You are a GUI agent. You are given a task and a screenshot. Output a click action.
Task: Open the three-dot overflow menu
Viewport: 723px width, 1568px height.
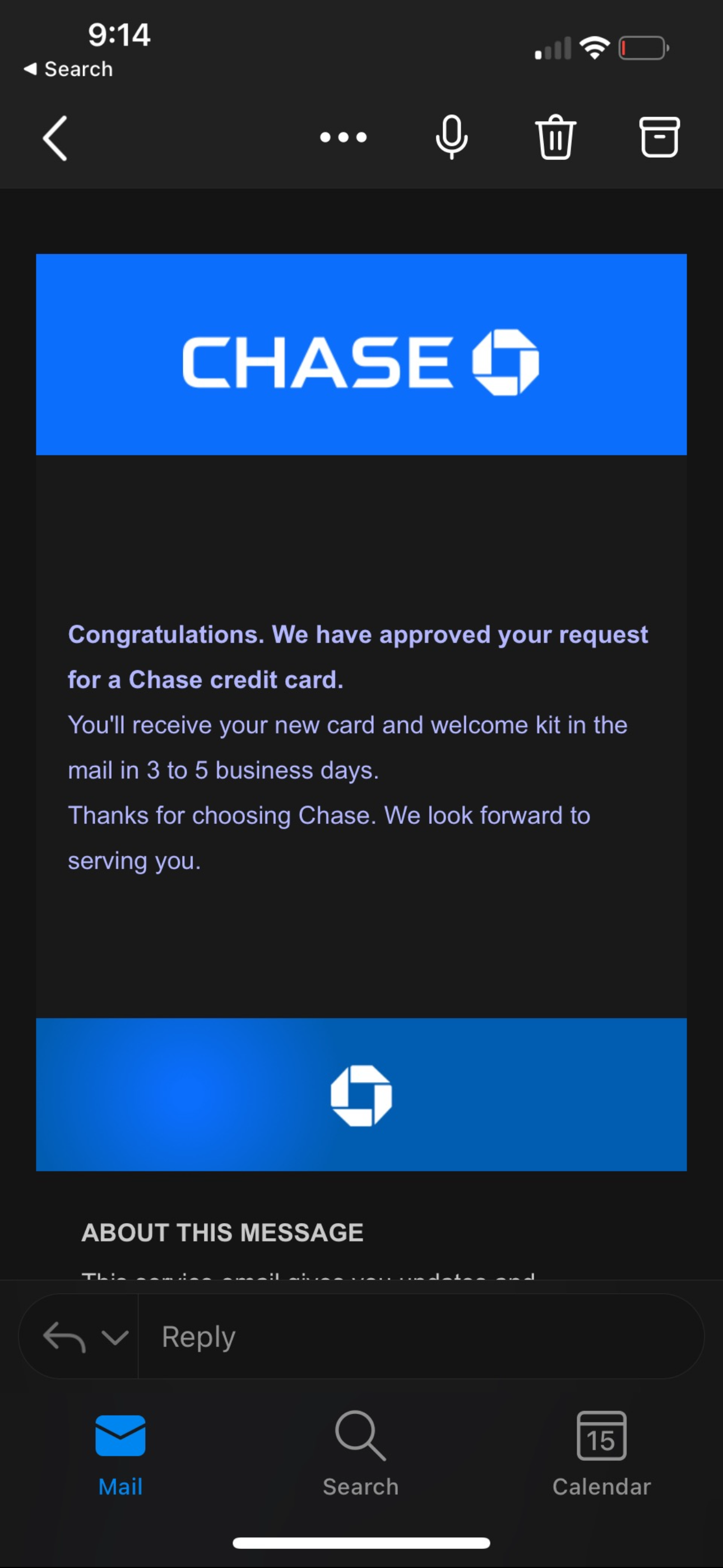(343, 137)
